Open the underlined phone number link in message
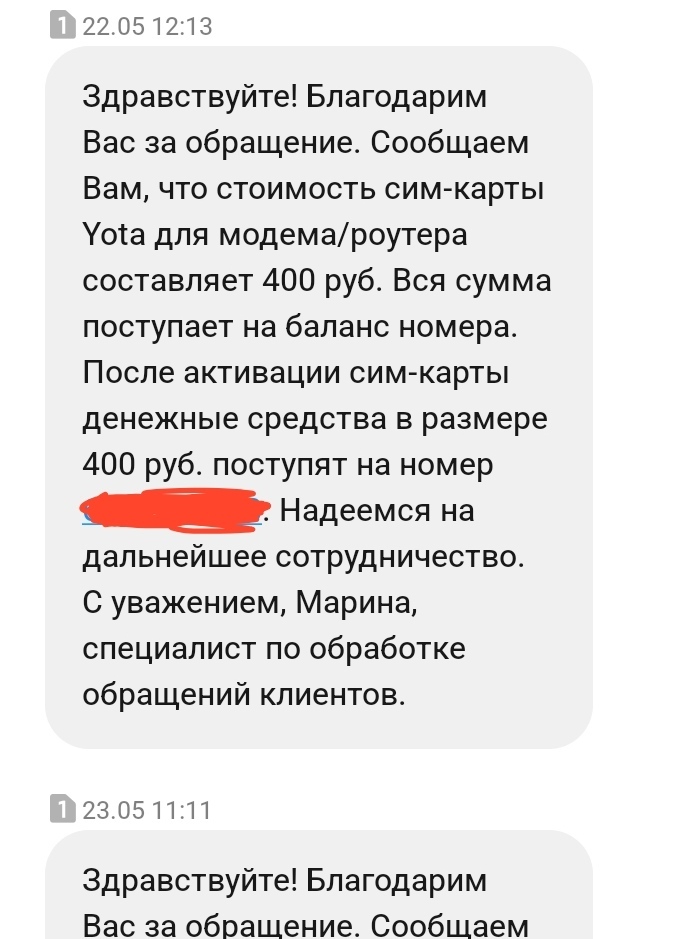 (x=174, y=511)
